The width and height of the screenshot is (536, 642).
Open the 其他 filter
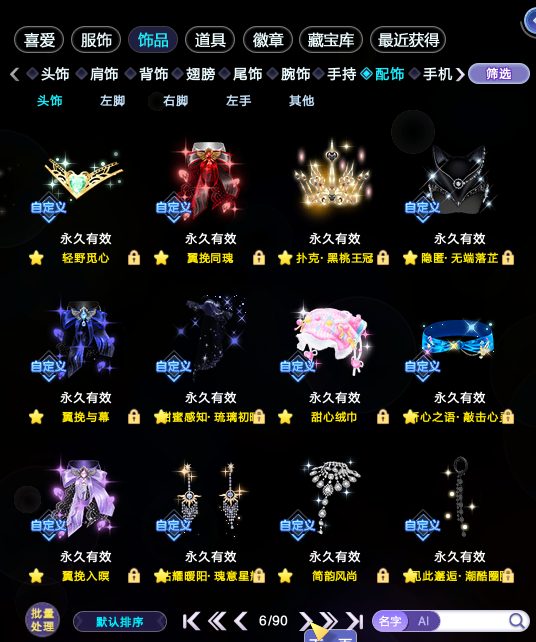(301, 101)
